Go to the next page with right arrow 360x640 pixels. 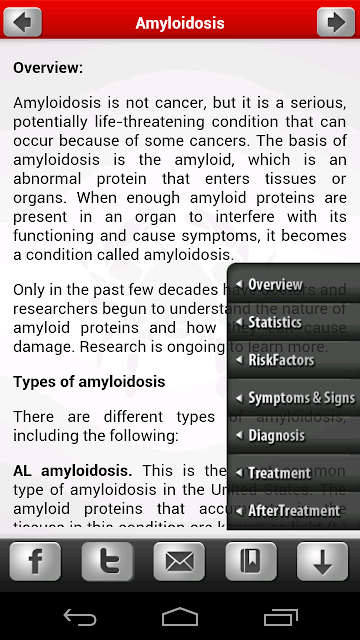336,22
